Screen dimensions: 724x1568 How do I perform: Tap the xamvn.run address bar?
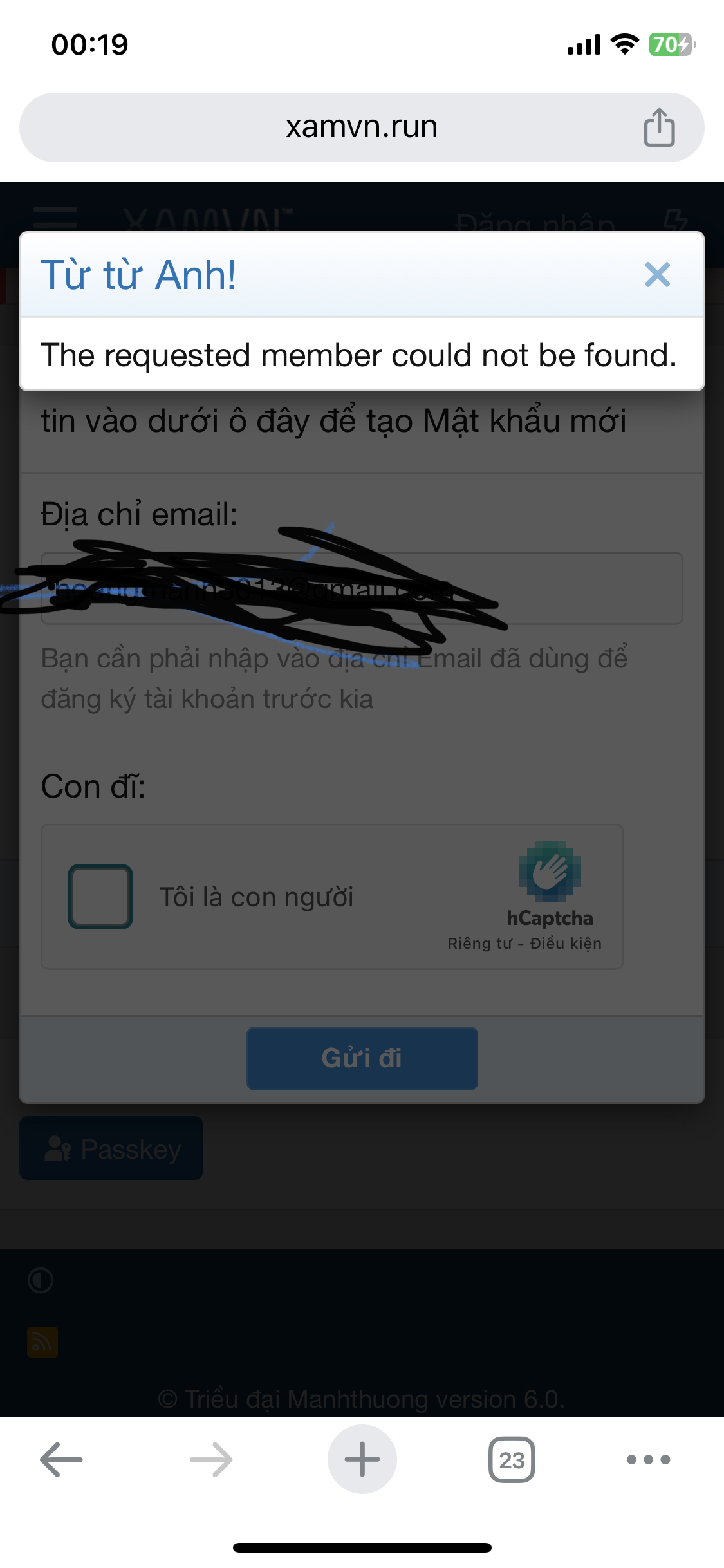click(361, 127)
